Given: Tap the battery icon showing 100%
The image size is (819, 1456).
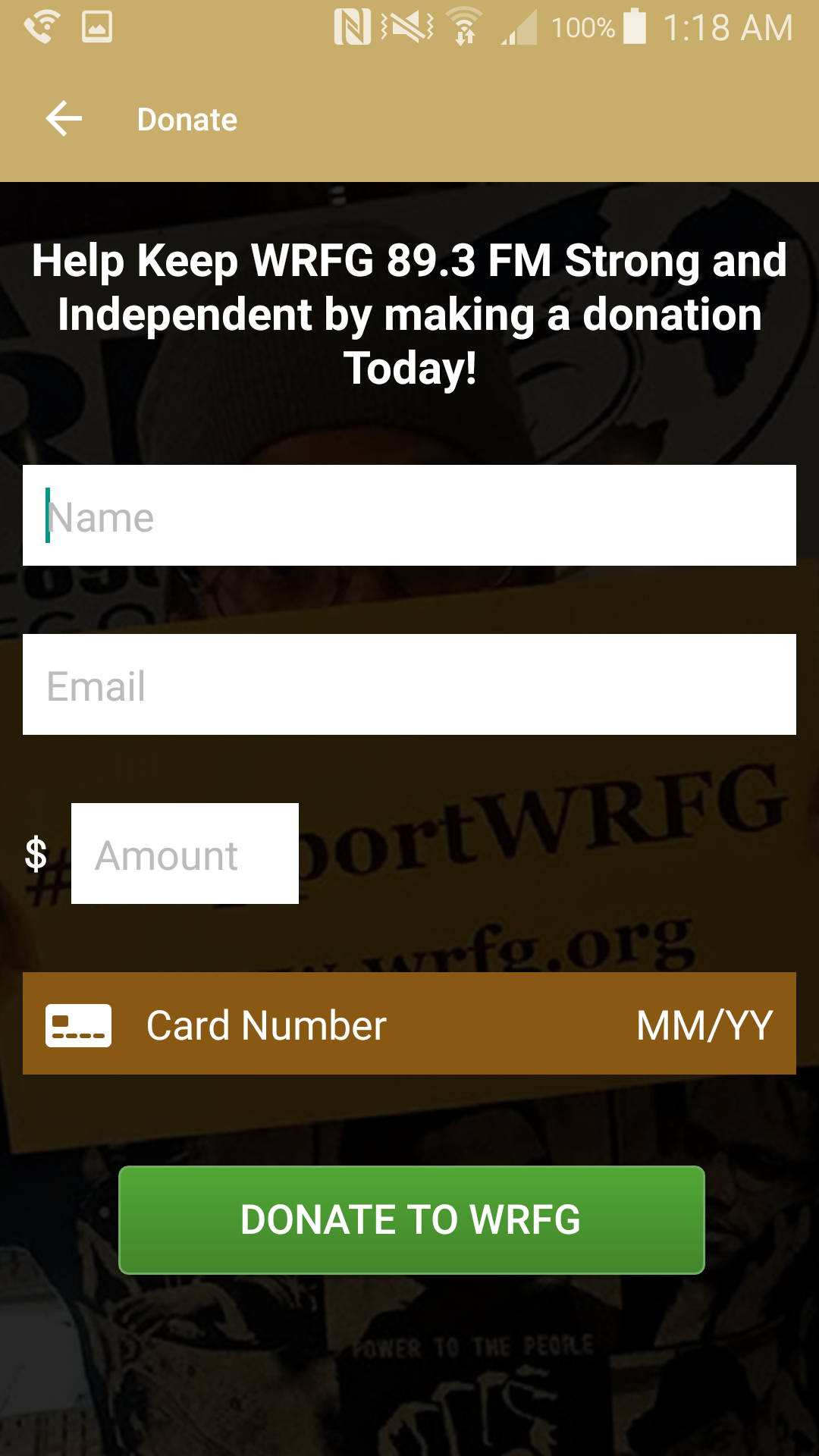Looking at the screenshot, I should pos(634,27).
